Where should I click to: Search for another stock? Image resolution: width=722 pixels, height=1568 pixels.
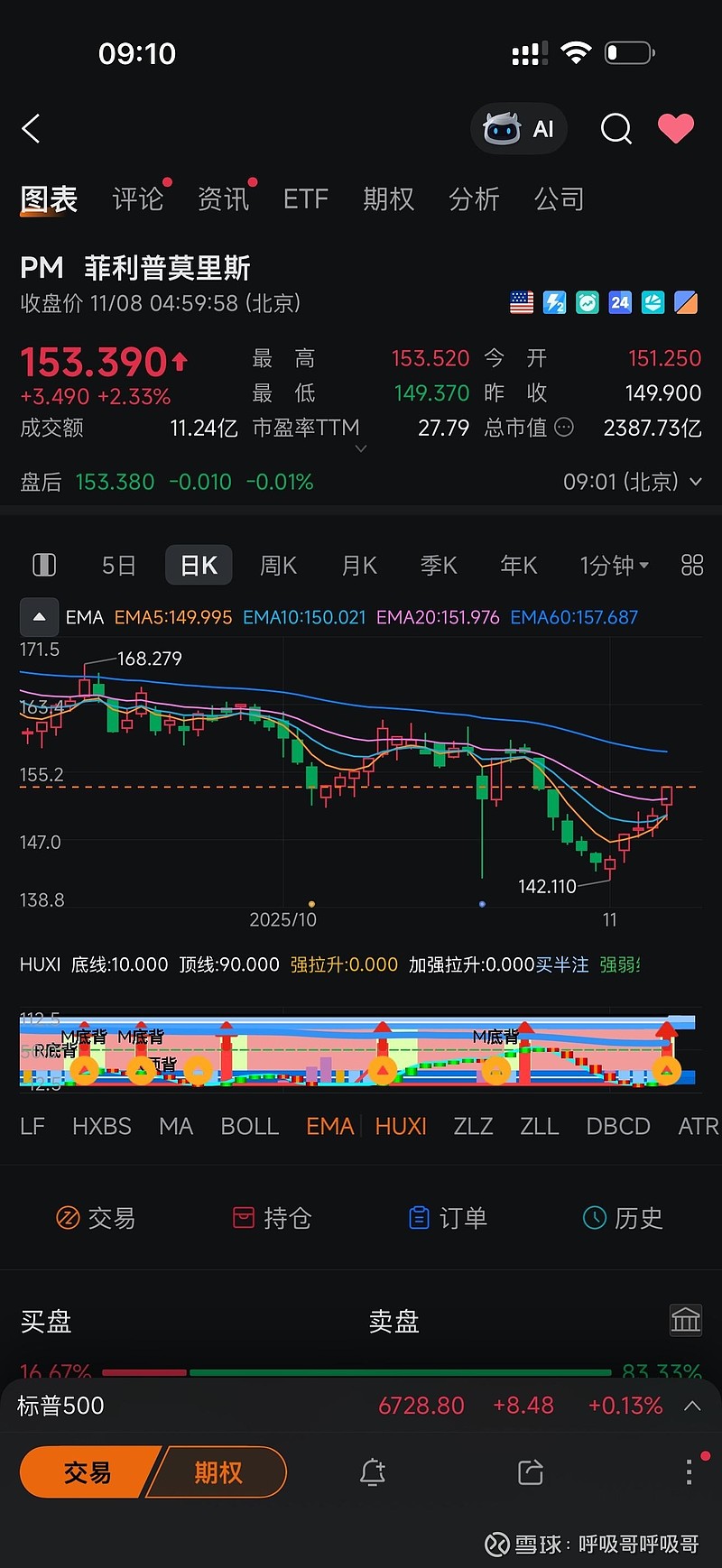pyautogui.click(x=616, y=129)
